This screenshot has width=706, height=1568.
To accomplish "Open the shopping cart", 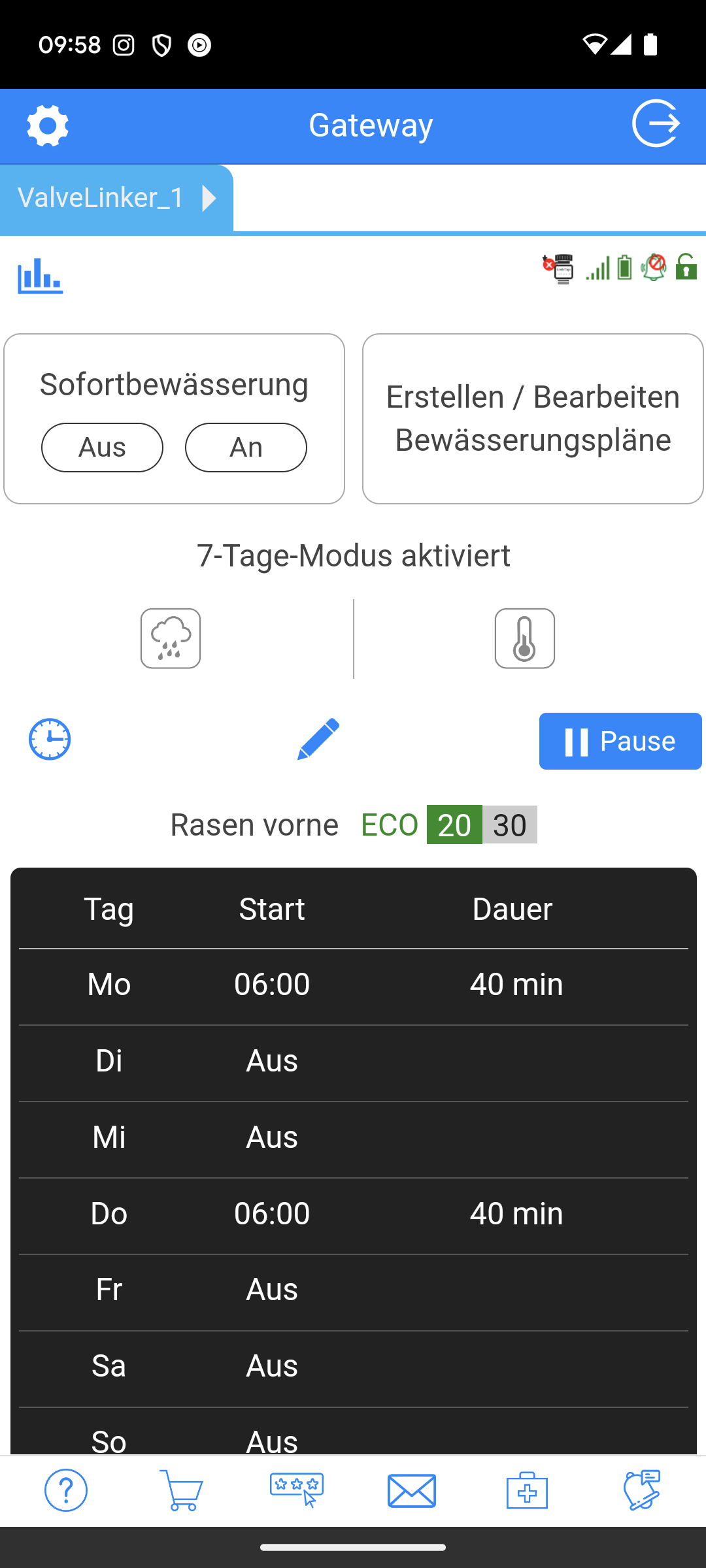I will (x=181, y=1490).
